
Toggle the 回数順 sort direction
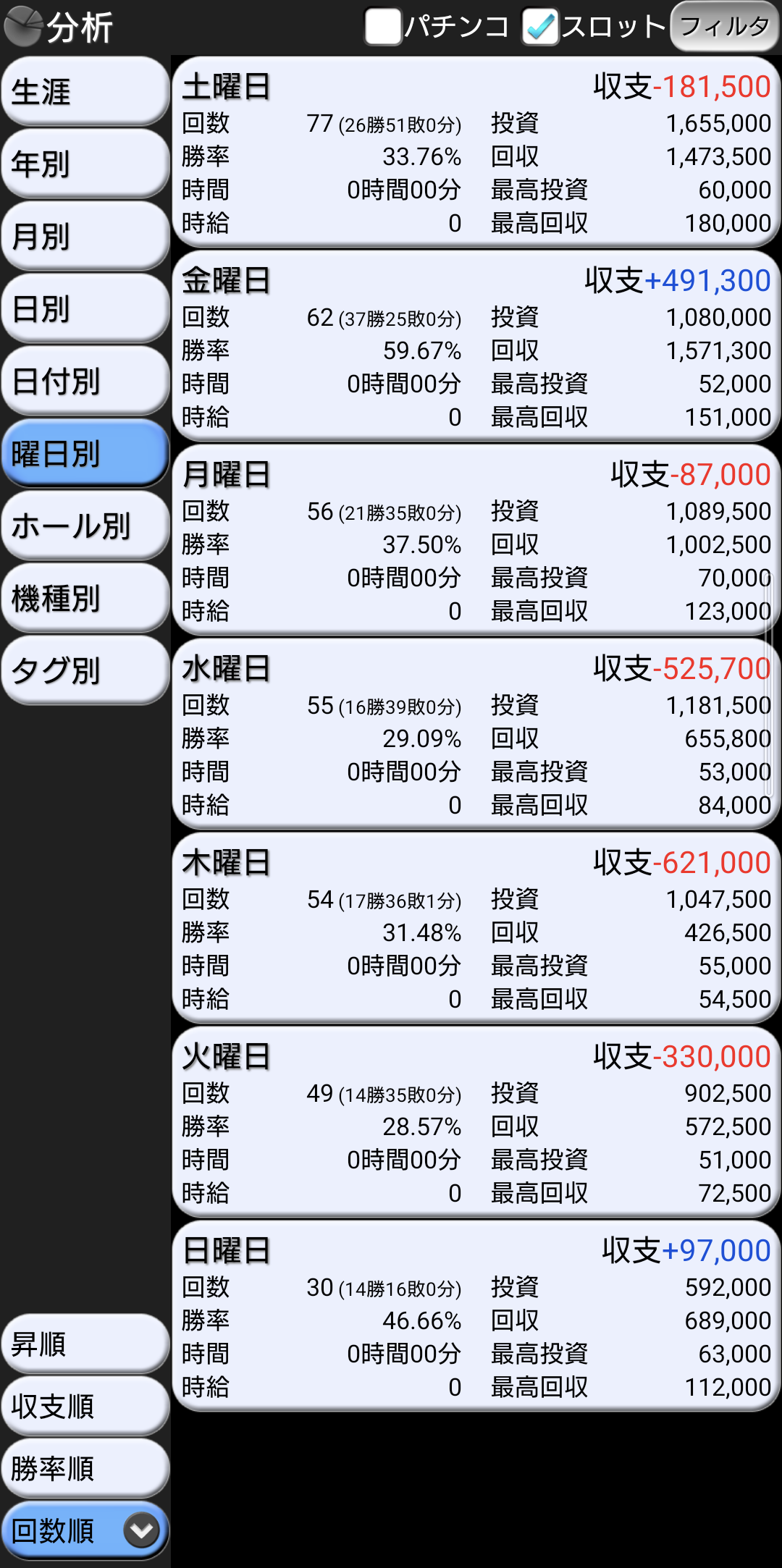[85, 1531]
